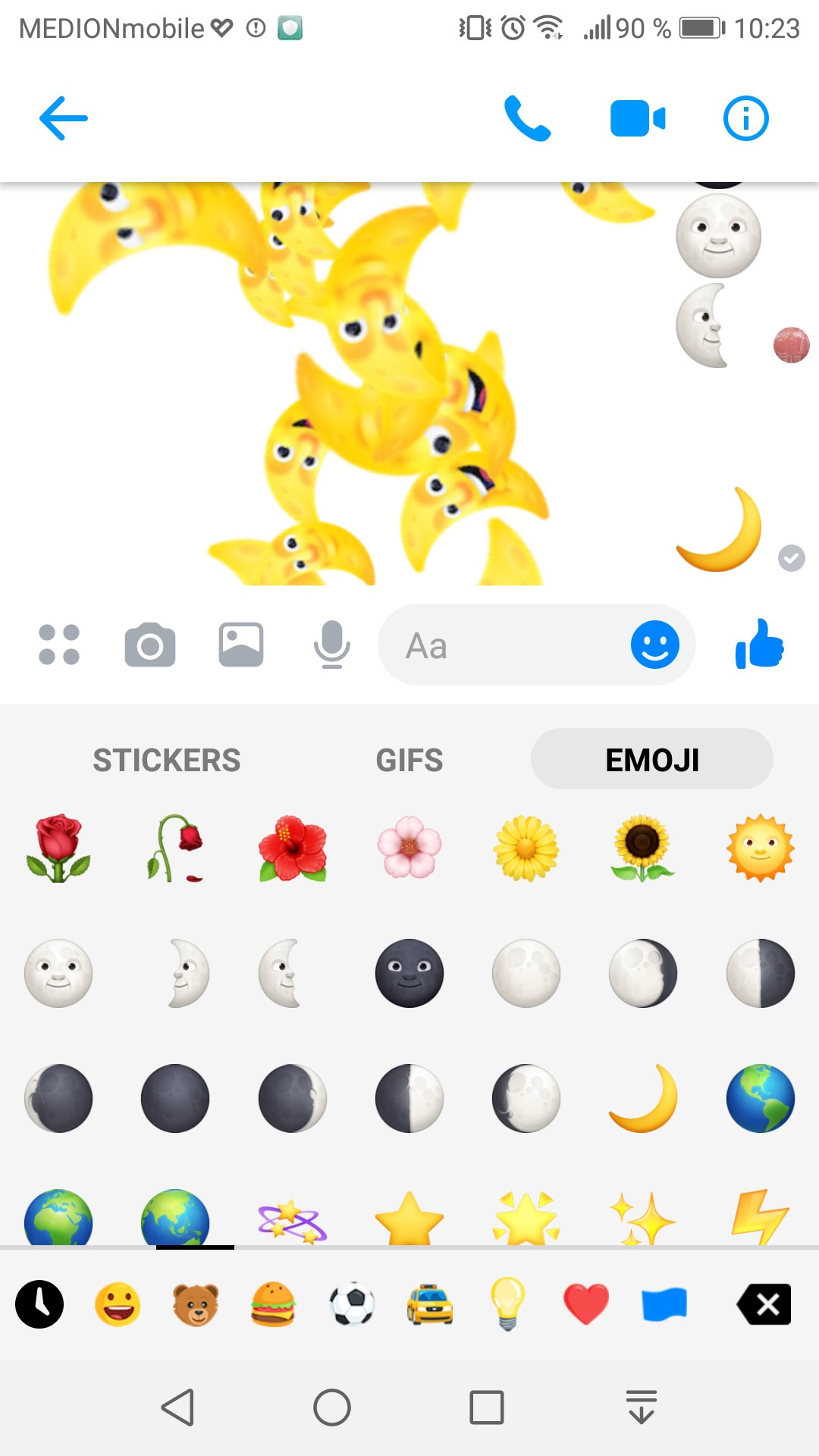This screenshot has height=1456, width=819.
Task: Go back to the chat list
Action: [x=64, y=118]
